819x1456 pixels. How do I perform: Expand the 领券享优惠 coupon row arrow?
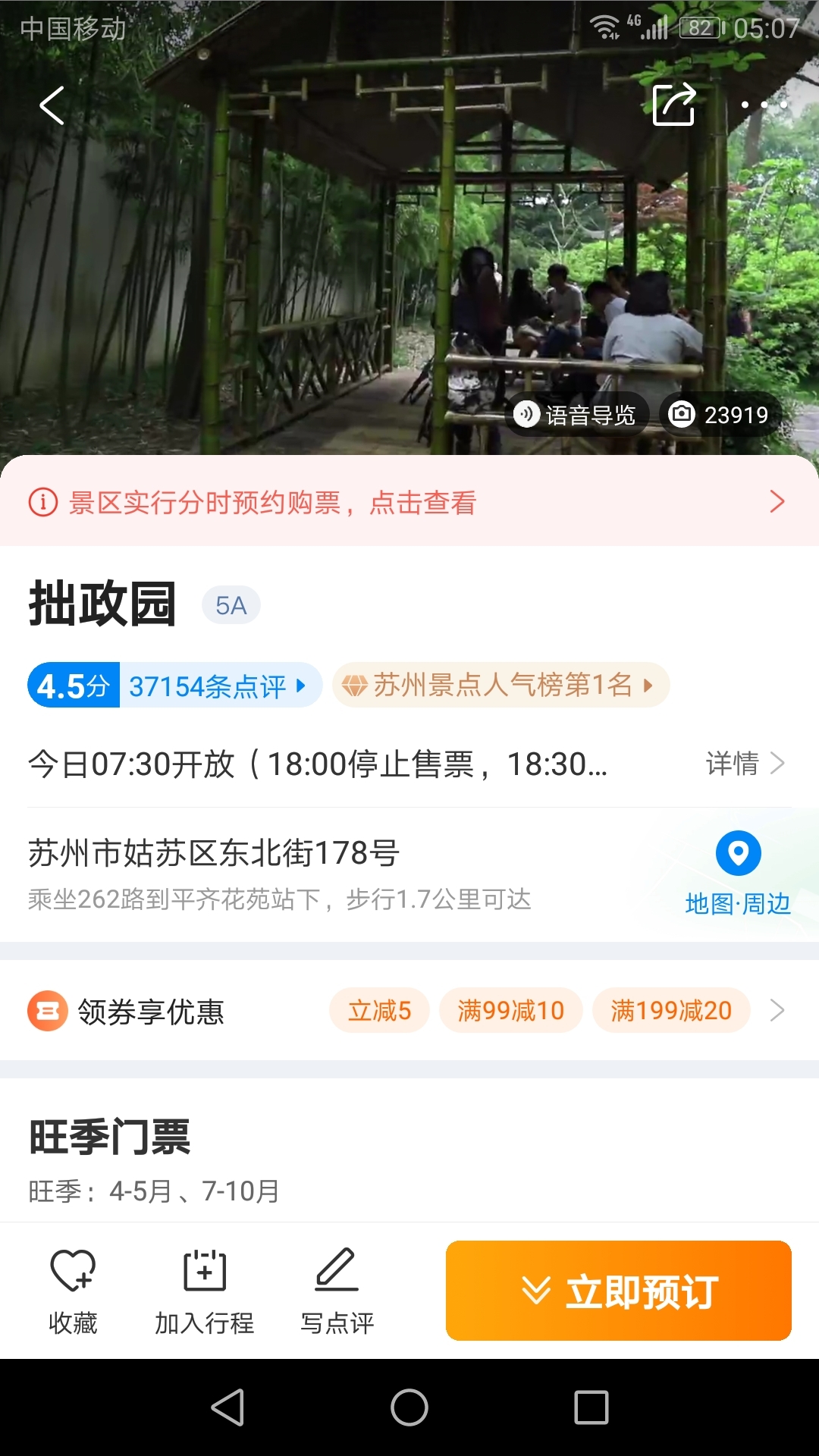(x=777, y=1011)
